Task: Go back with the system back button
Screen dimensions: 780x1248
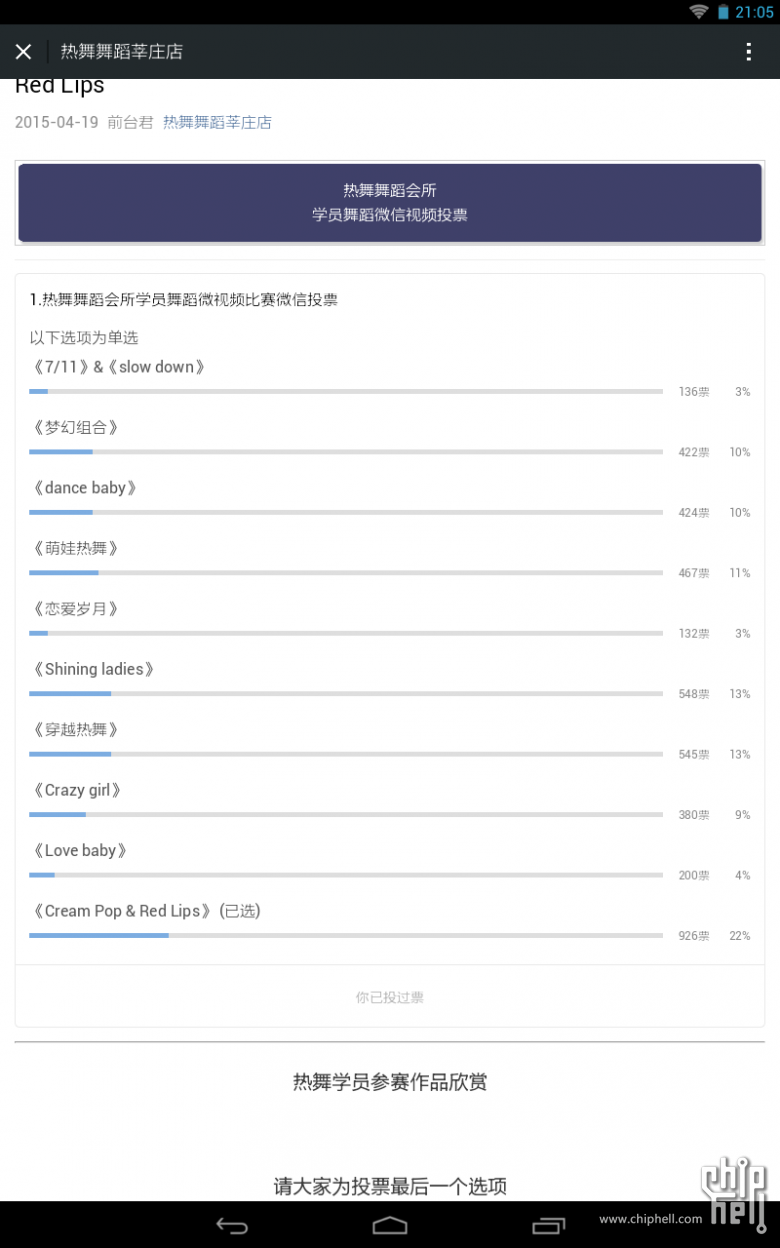Action: [x=232, y=1225]
